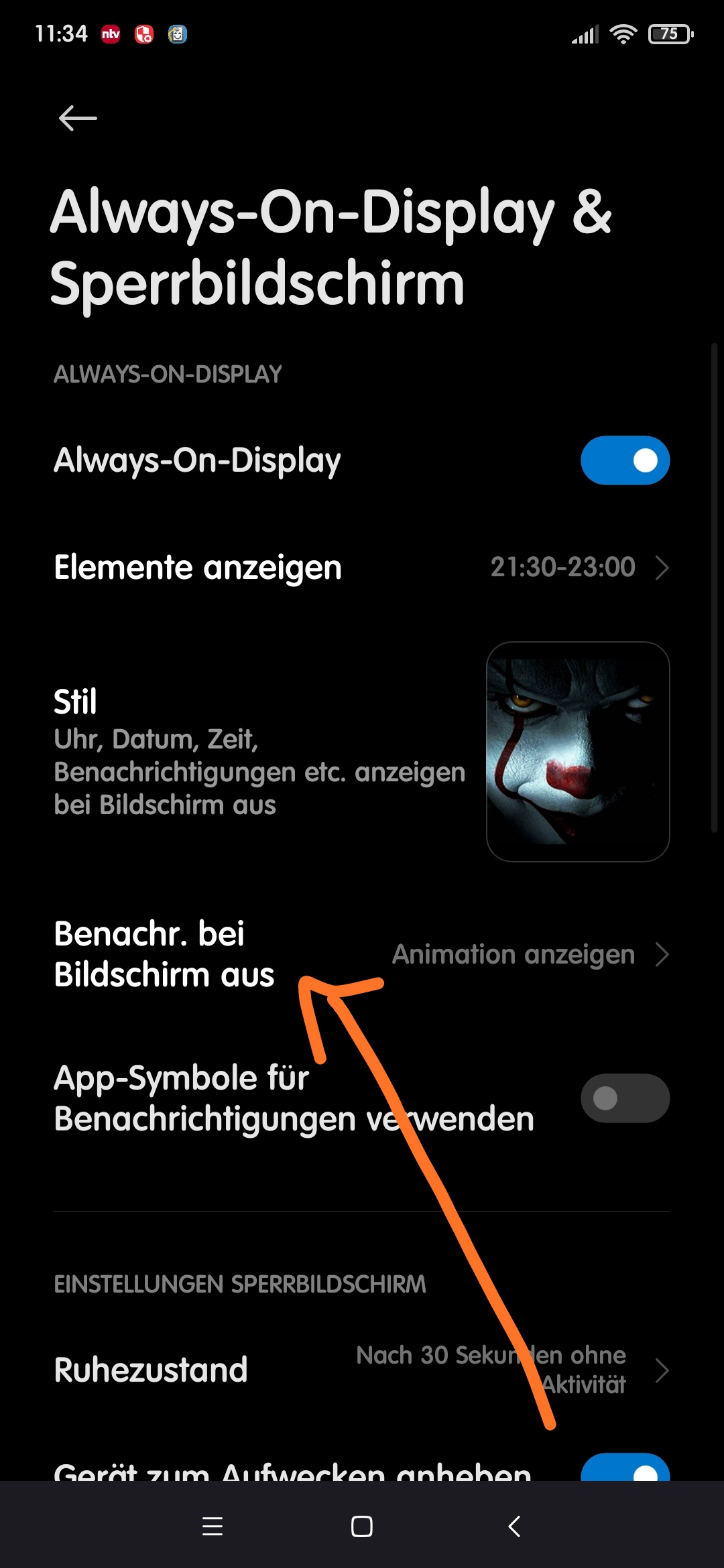Open Elemente anzeigen schedule settings
The width and height of the screenshot is (724, 1568).
click(x=362, y=568)
